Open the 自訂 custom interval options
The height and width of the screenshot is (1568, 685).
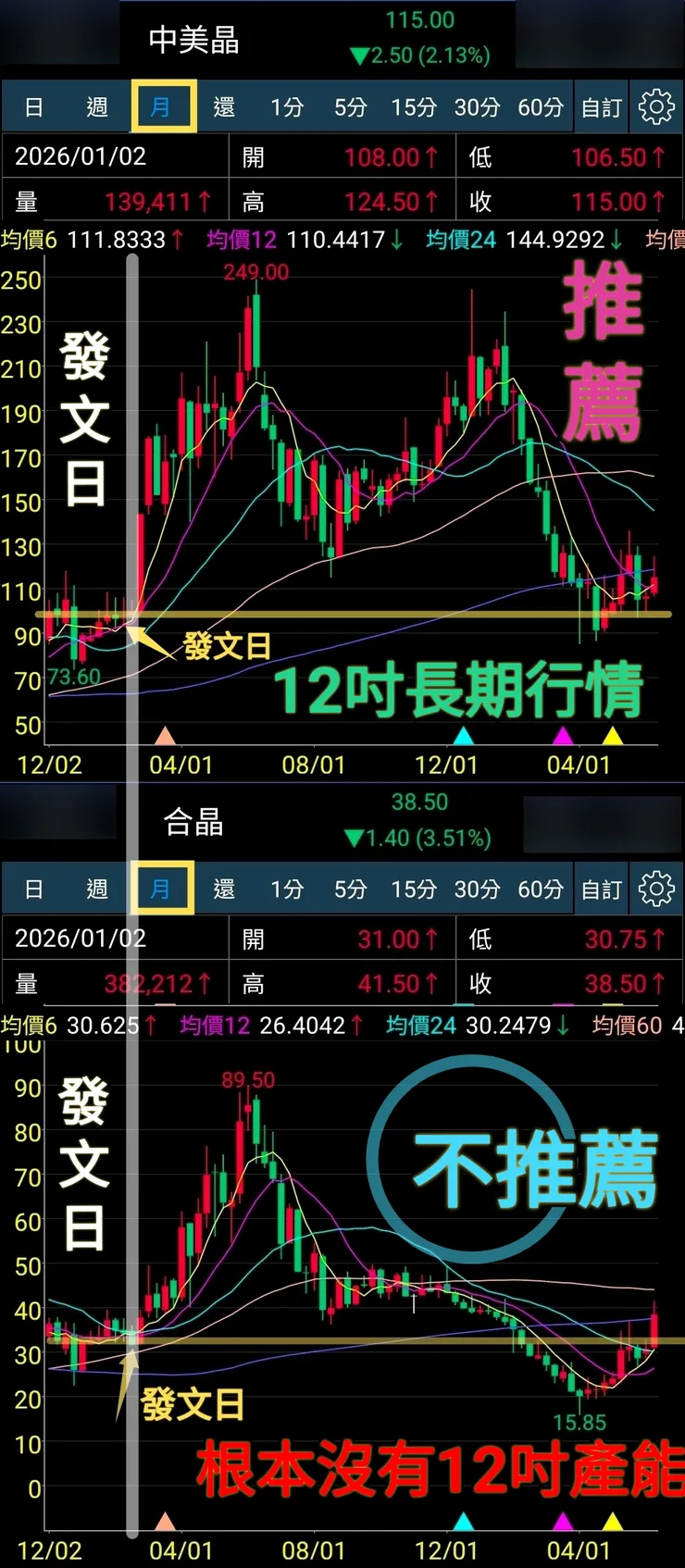point(602,106)
